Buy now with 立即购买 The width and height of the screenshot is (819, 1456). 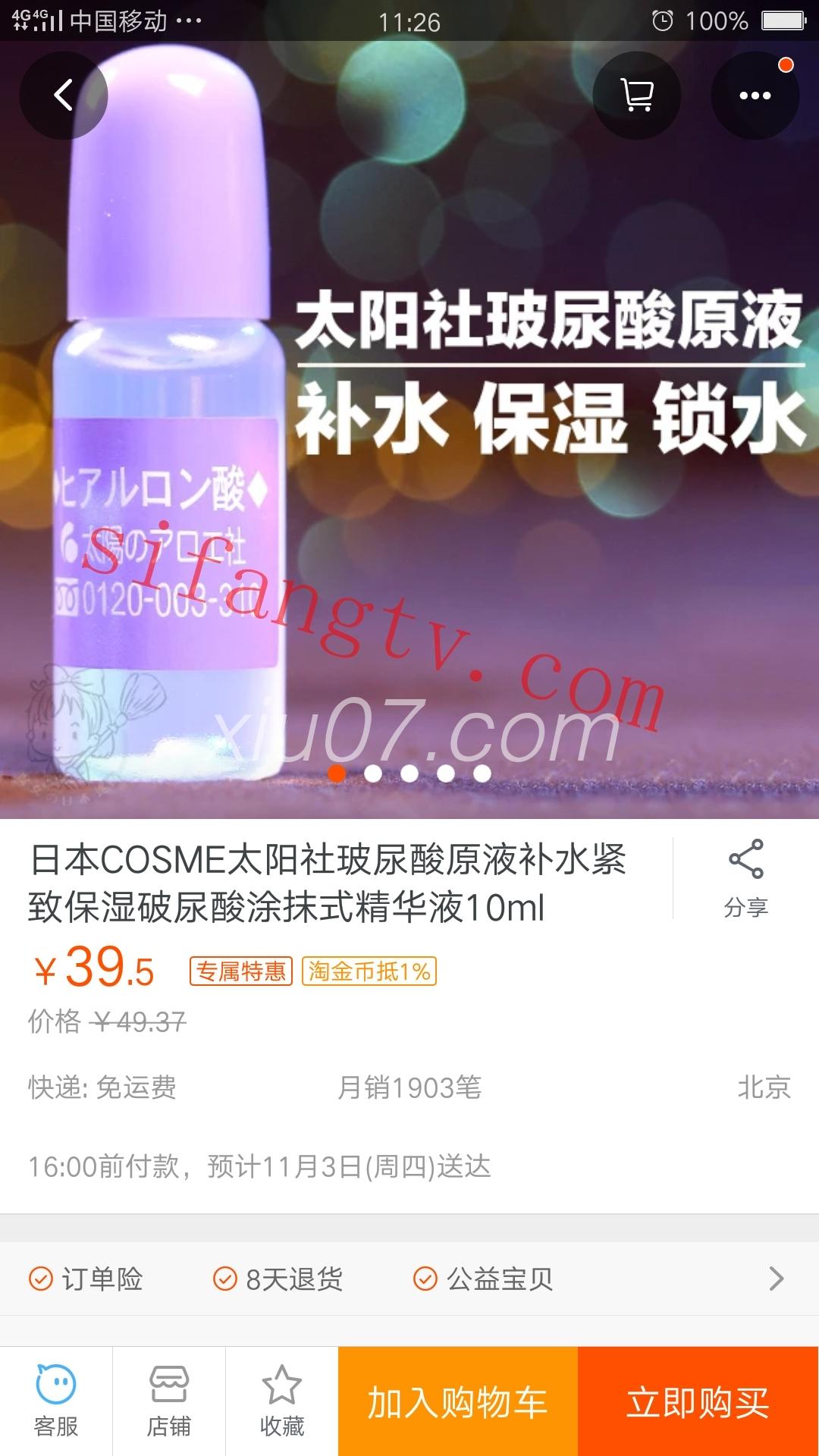698,1401
